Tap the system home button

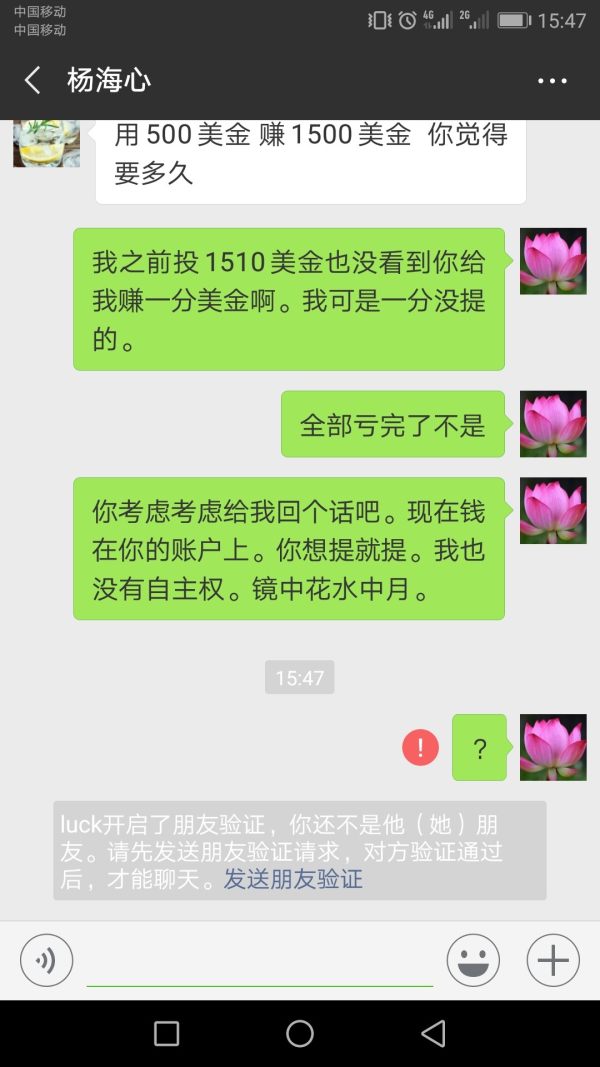tap(300, 1033)
